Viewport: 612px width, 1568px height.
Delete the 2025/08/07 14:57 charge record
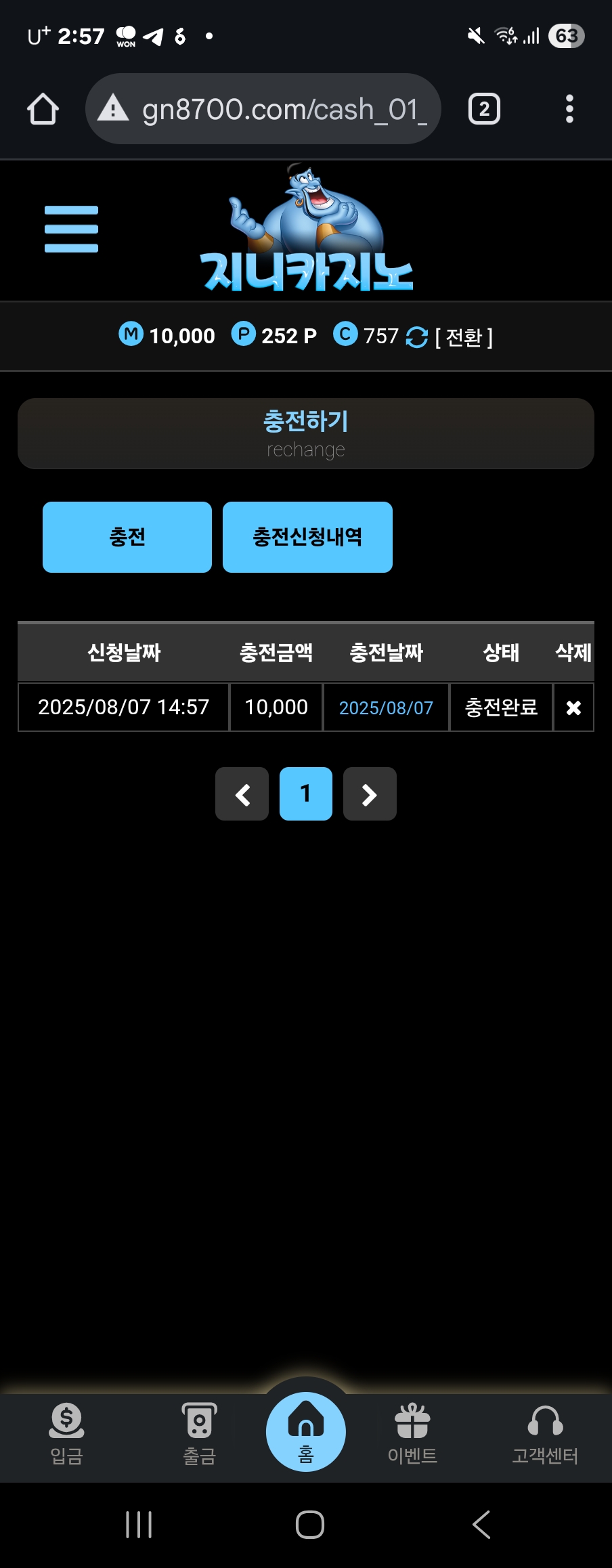(573, 707)
